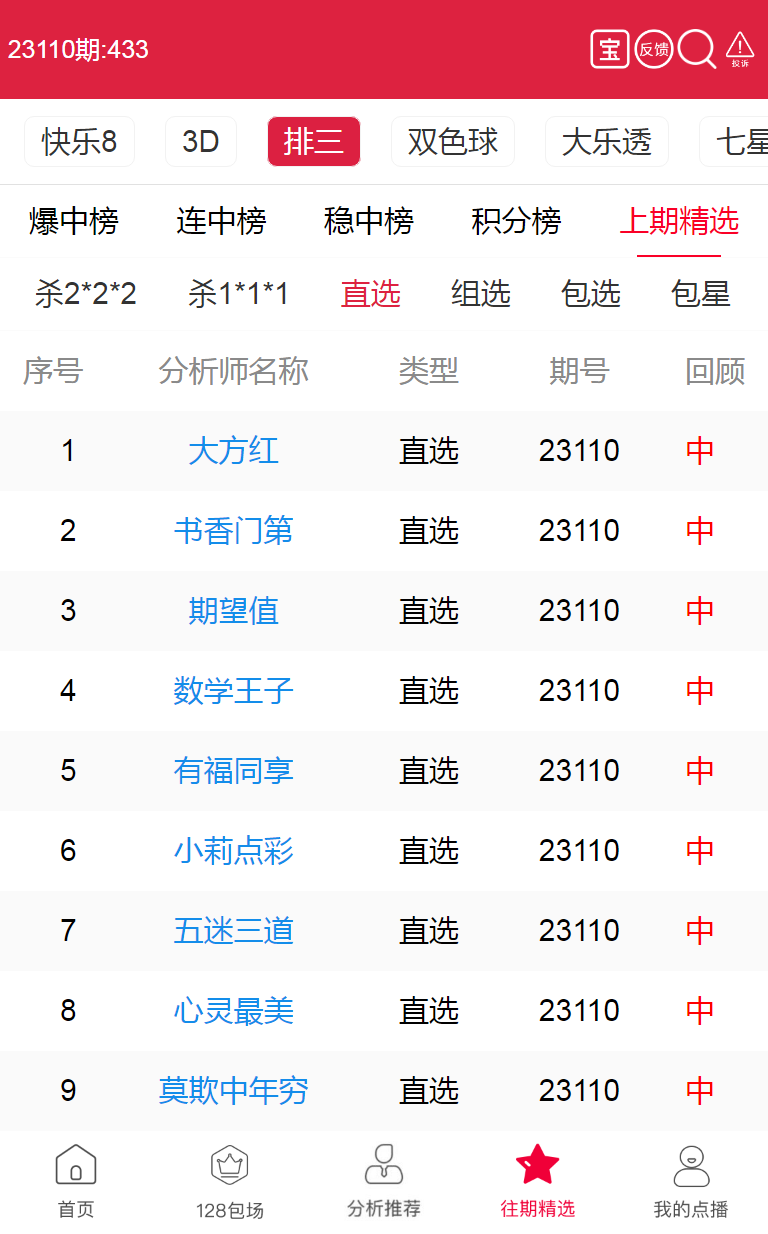Switch to the 稳中榜 ranking tab
The height and width of the screenshot is (1234, 768).
(x=369, y=221)
